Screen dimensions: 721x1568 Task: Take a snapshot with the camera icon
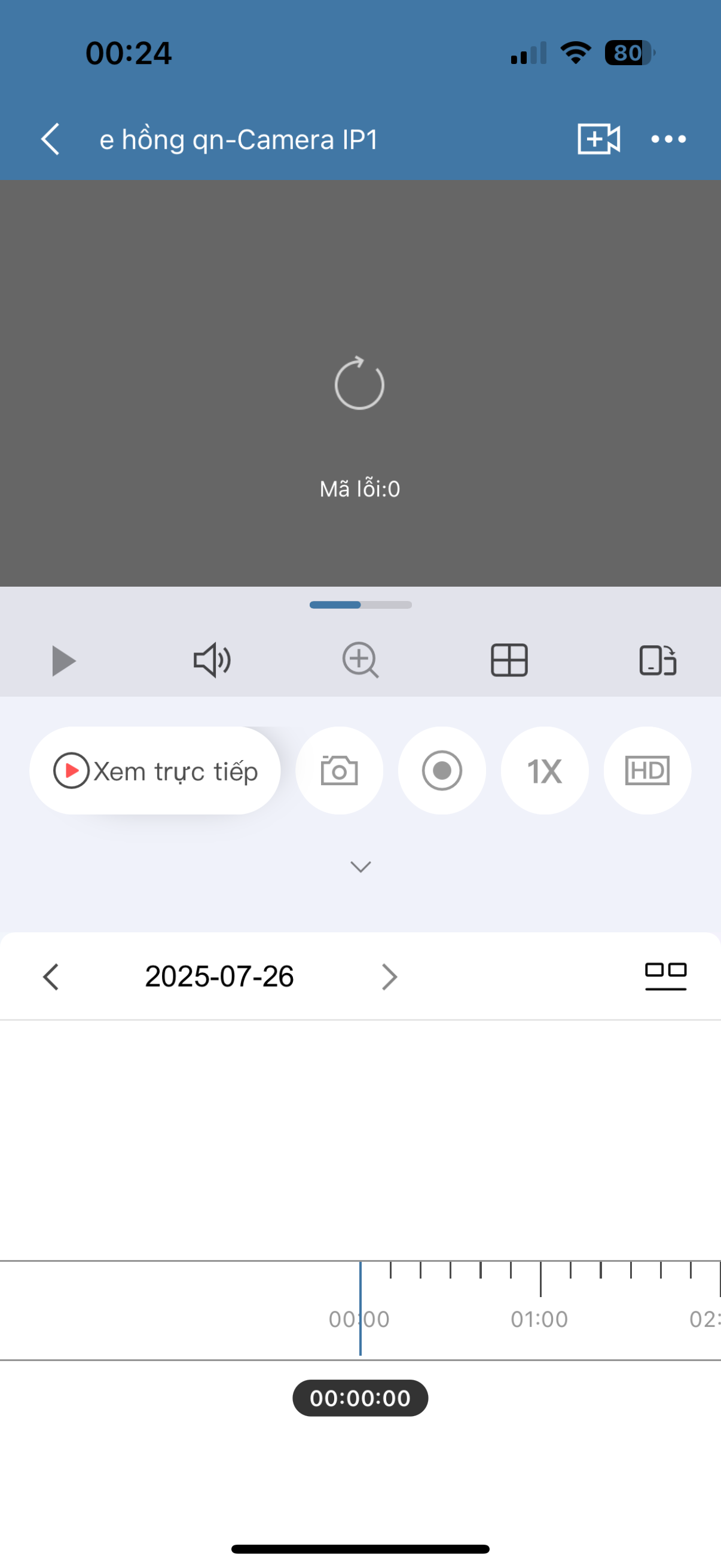click(x=340, y=771)
